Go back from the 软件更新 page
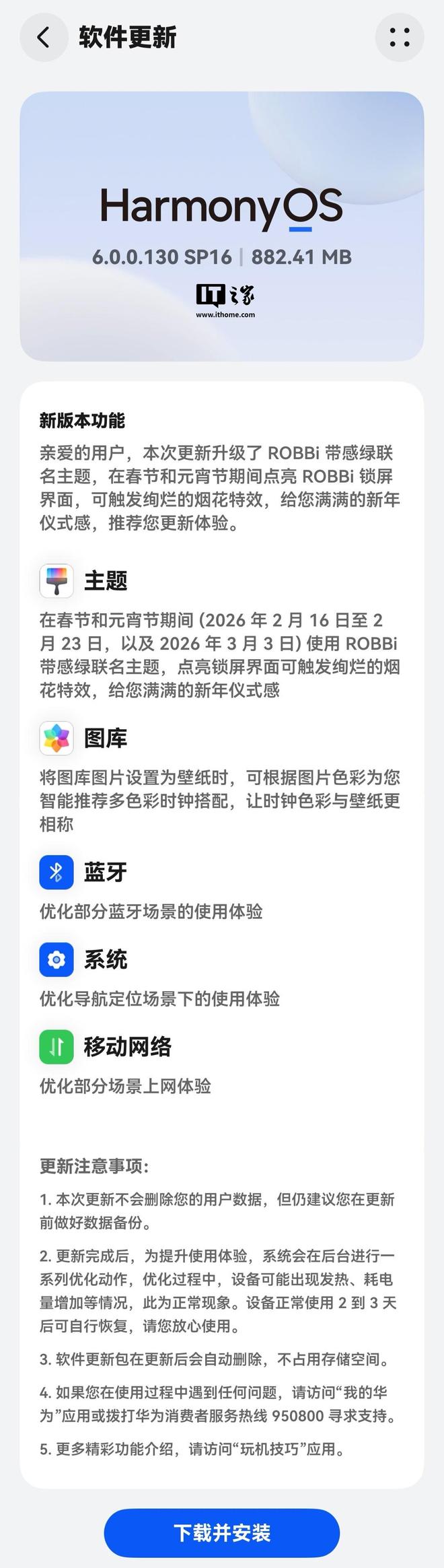The height and width of the screenshot is (1568, 444). 44,37
